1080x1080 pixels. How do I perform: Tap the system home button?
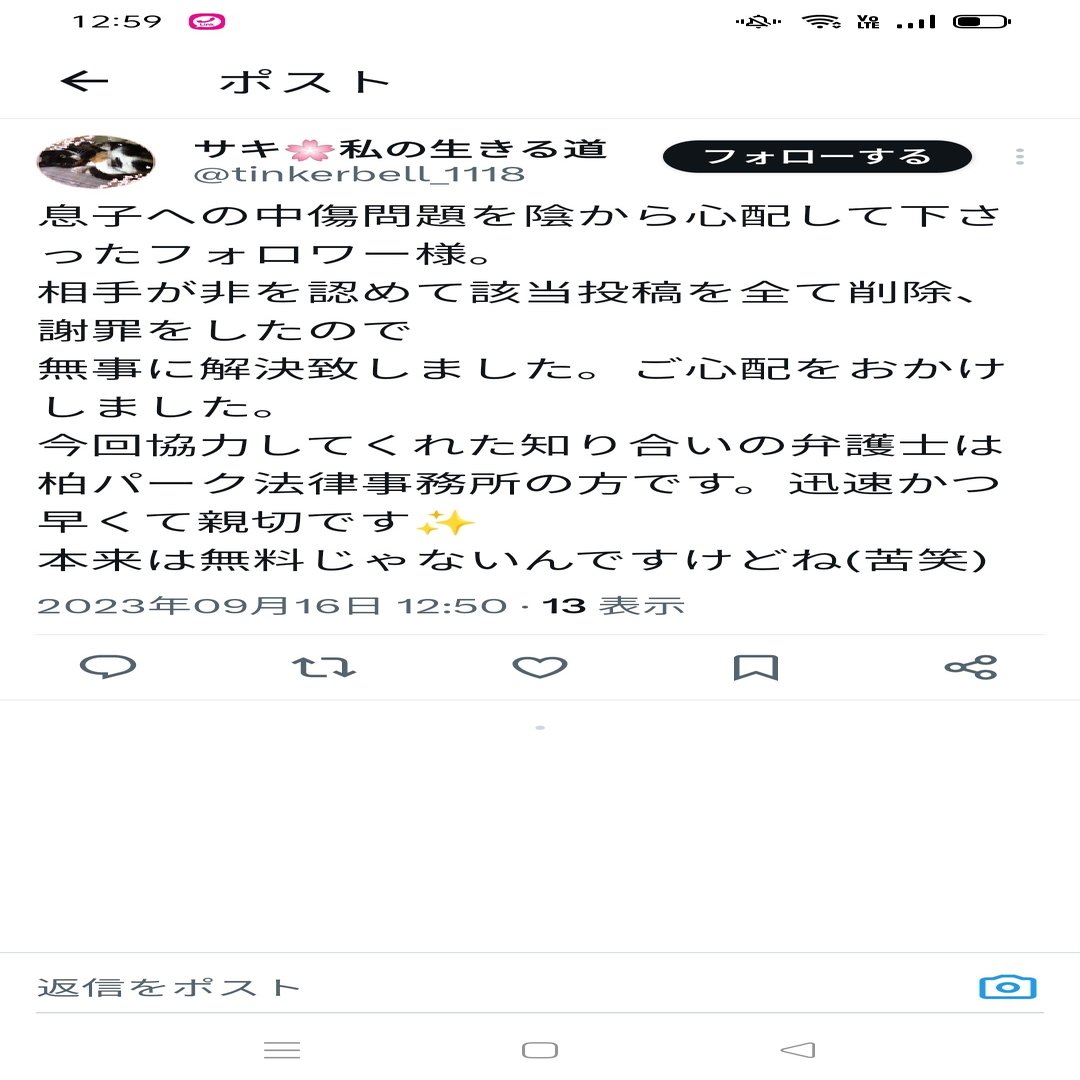click(540, 1049)
